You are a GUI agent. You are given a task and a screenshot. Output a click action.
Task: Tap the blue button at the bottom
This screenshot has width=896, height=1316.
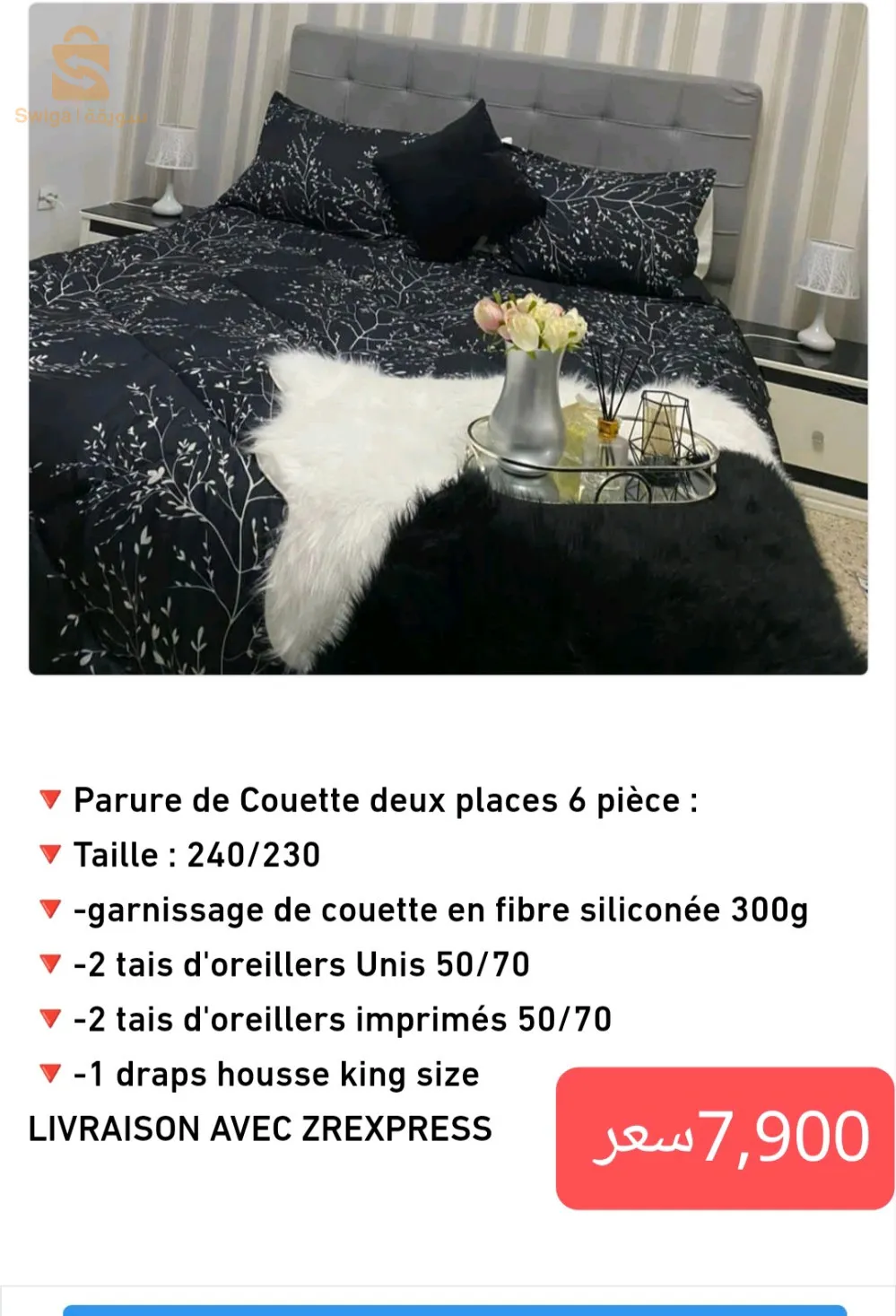(455, 1310)
